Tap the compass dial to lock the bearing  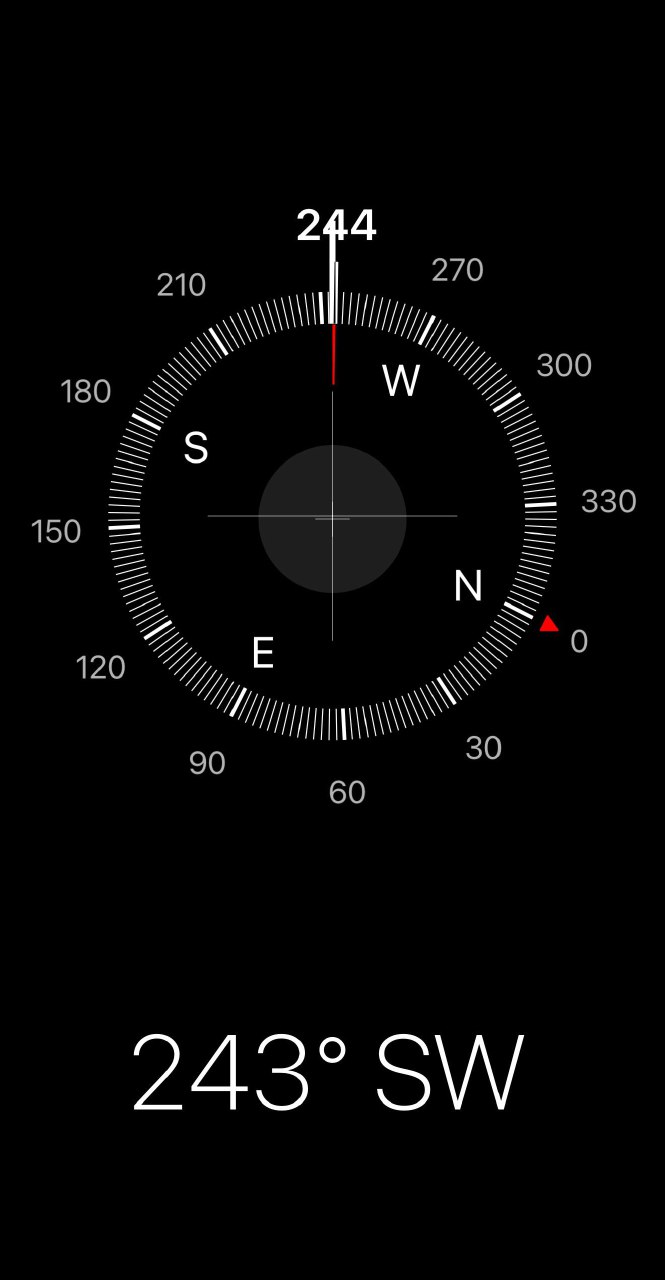pyautogui.click(x=332, y=518)
